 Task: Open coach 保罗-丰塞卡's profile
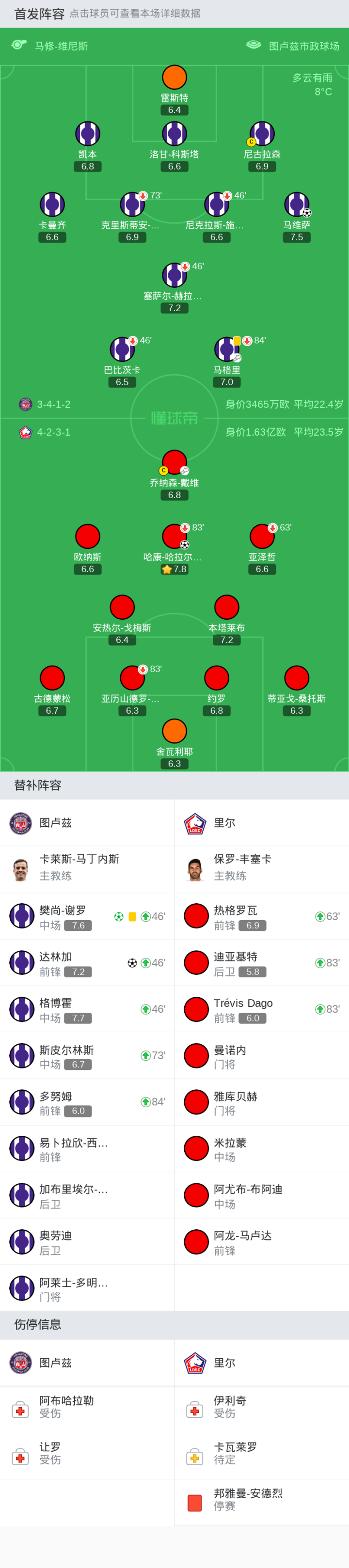pyautogui.click(x=242, y=867)
